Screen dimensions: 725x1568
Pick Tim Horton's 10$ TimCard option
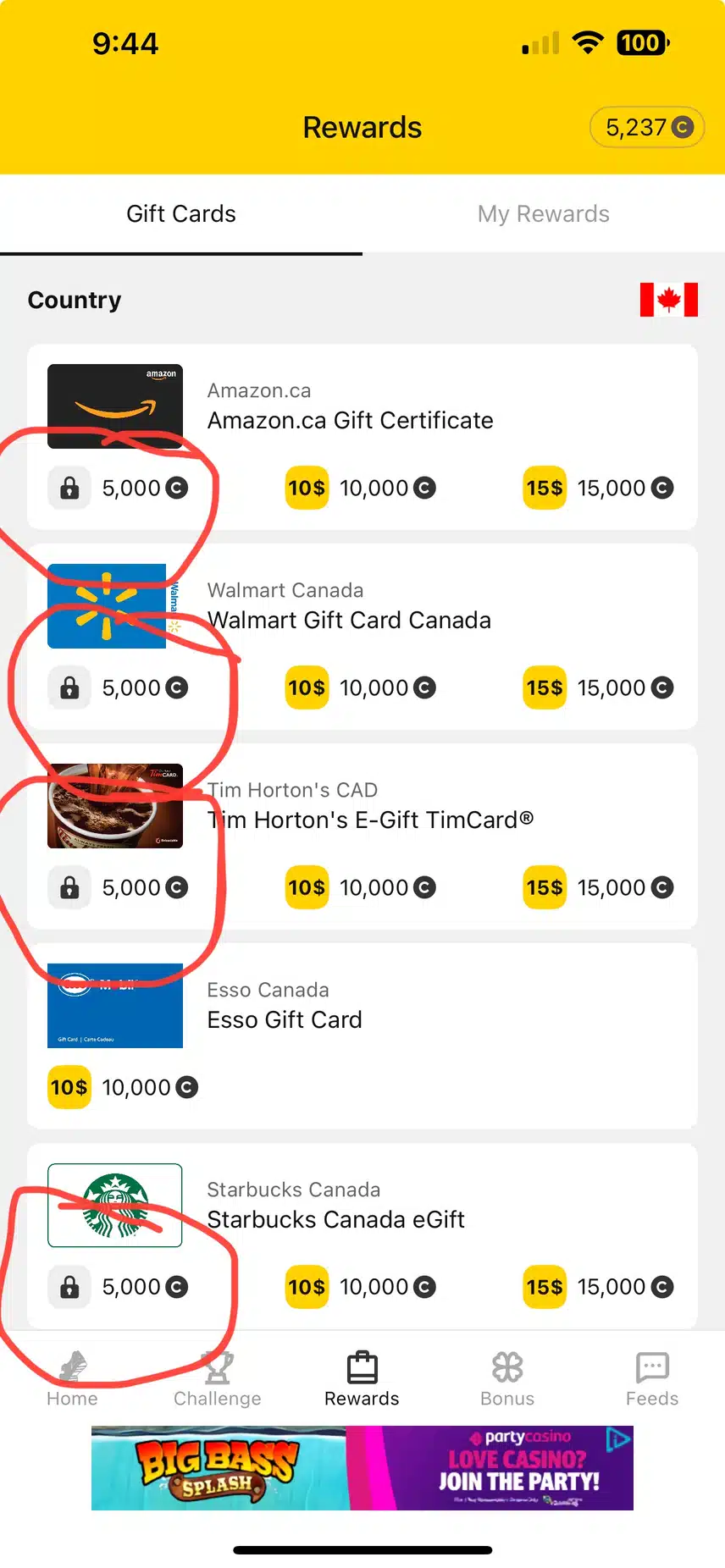pyautogui.click(x=361, y=888)
